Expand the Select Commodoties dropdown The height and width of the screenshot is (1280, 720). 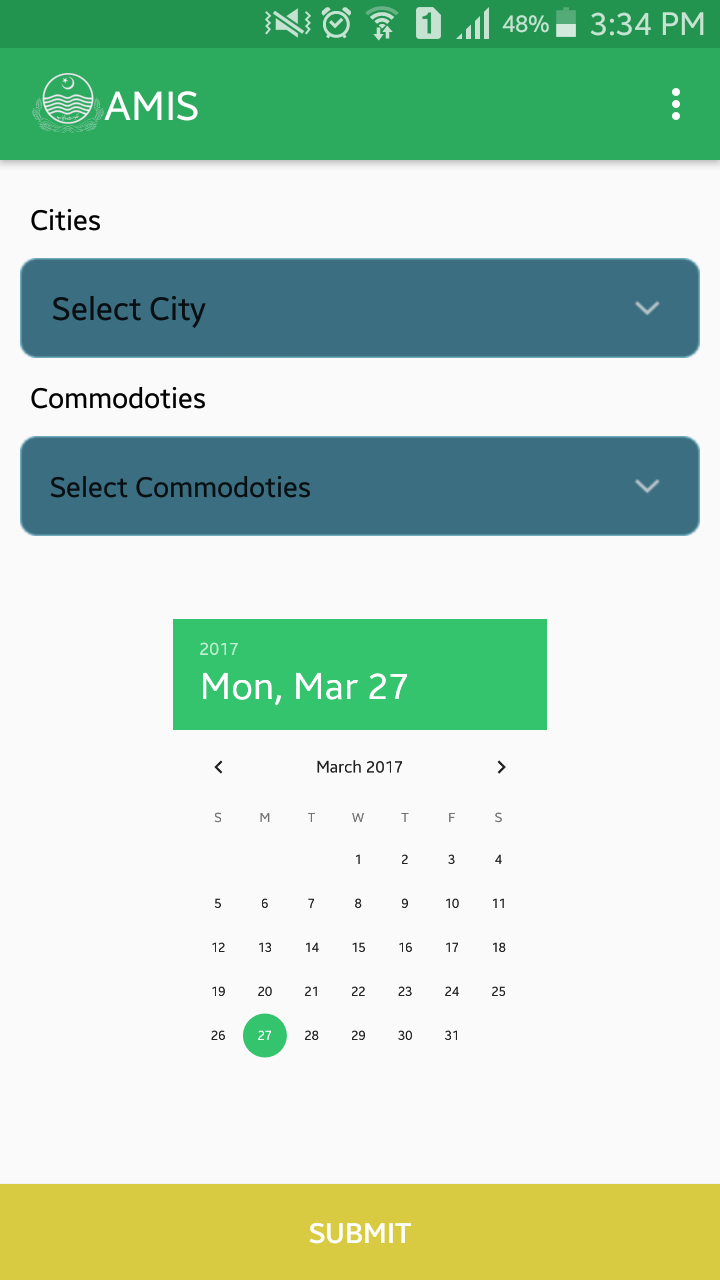click(x=360, y=486)
